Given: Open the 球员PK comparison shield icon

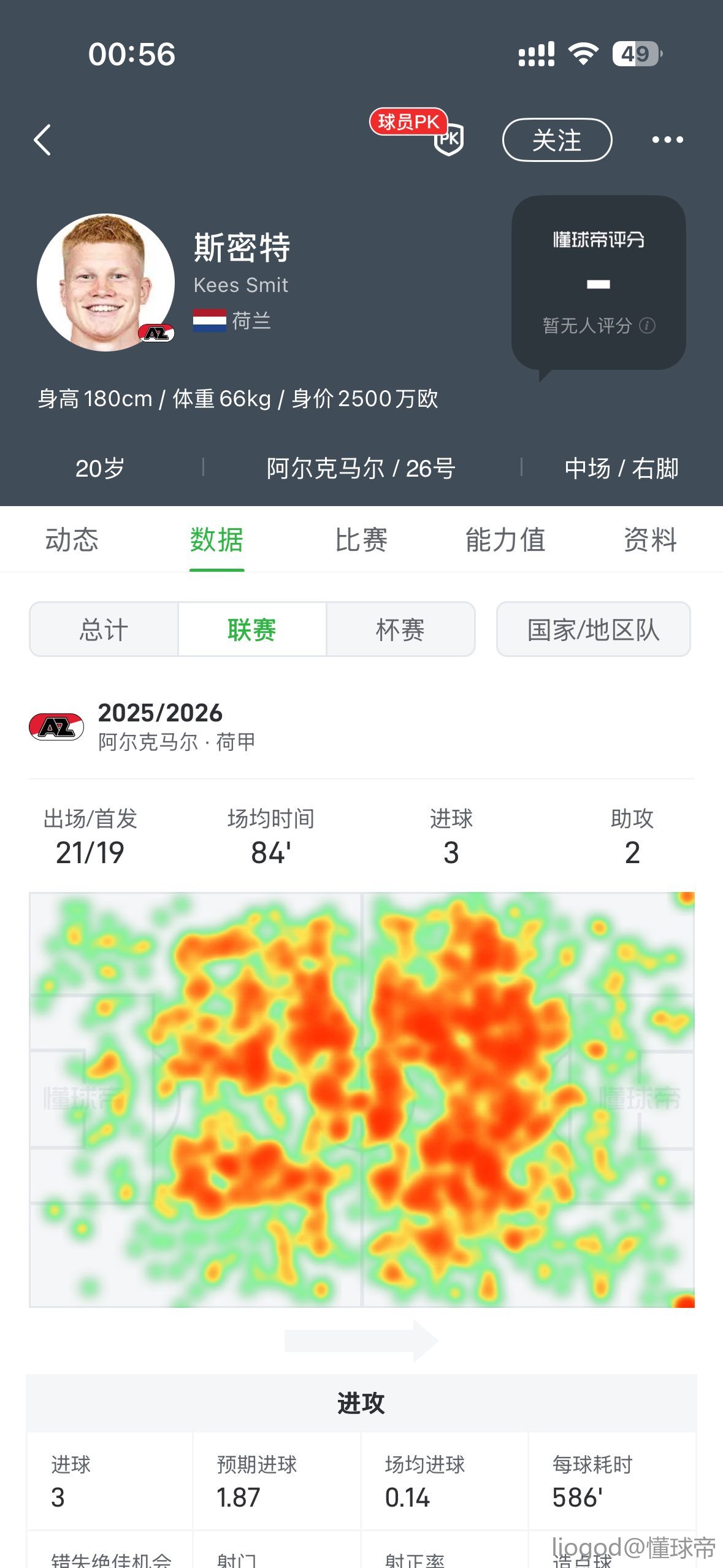Looking at the screenshot, I should pos(448,139).
